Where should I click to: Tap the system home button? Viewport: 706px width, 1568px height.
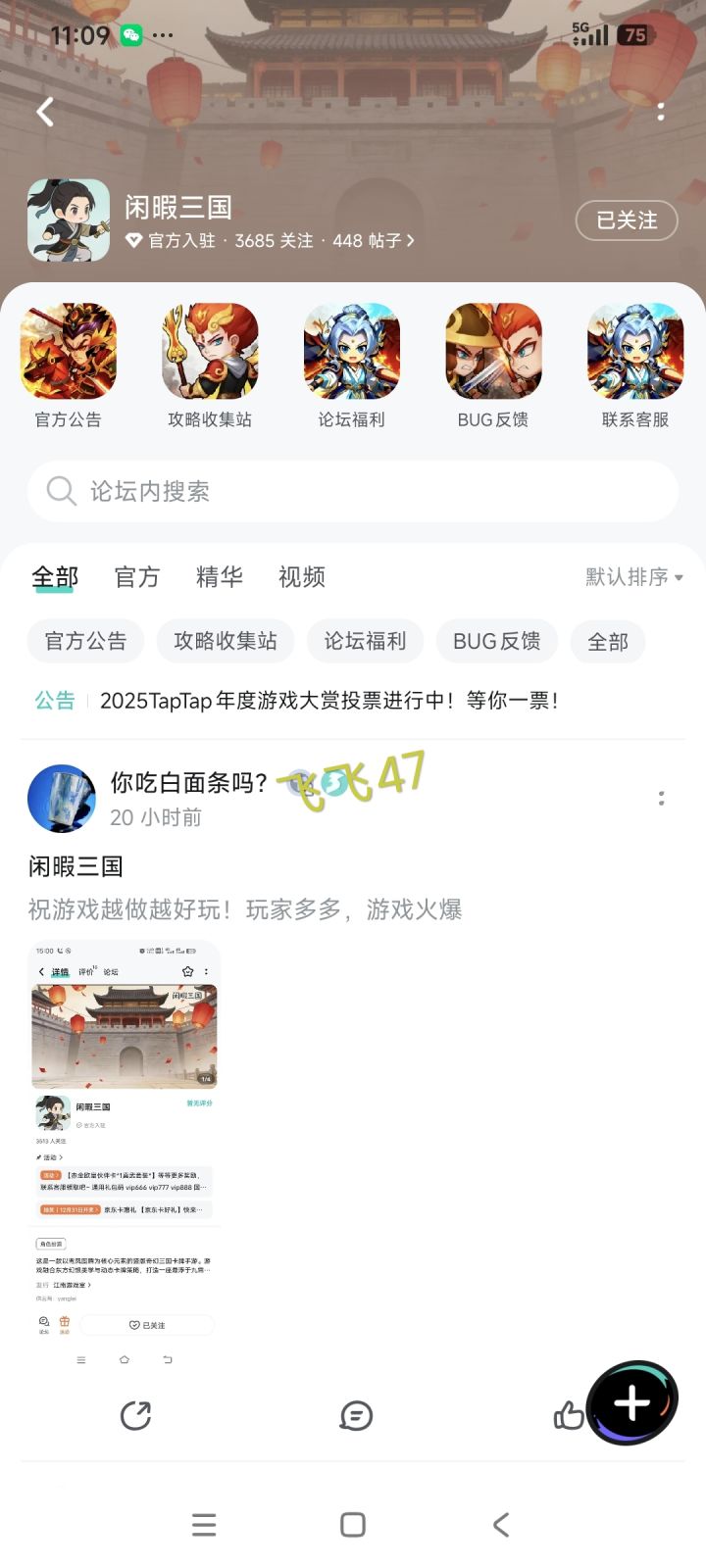point(353,1525)
